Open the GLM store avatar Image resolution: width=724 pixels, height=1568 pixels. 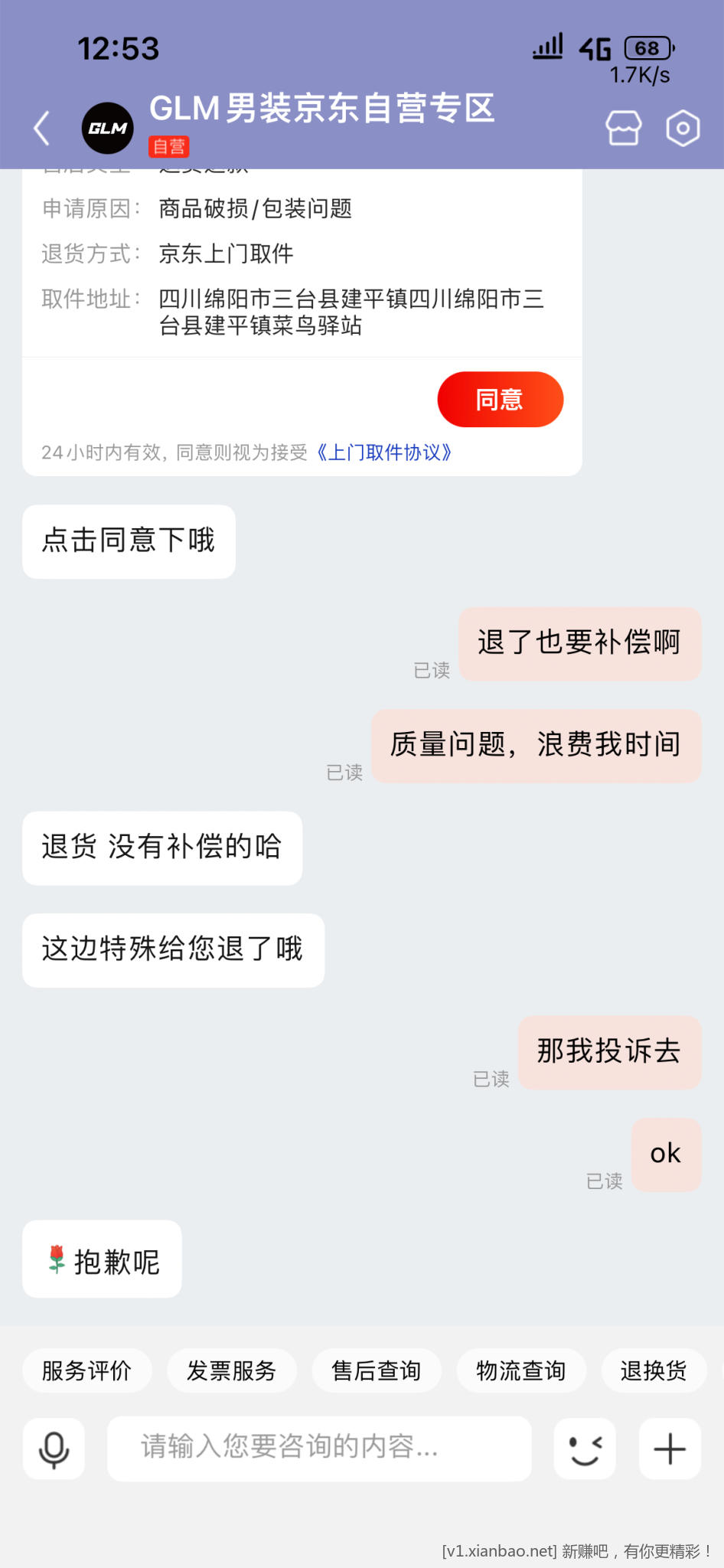pos(107,128)
